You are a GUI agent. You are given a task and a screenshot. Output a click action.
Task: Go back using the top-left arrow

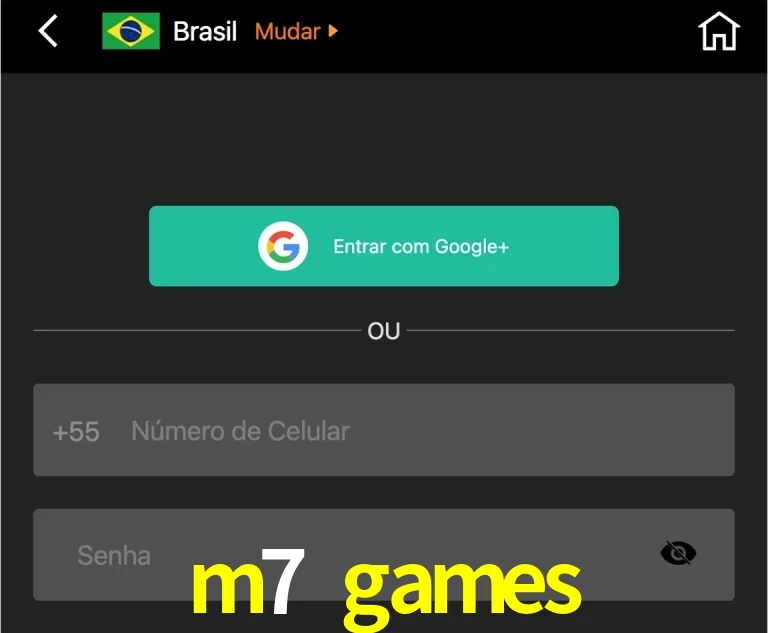tap(48, 32)
